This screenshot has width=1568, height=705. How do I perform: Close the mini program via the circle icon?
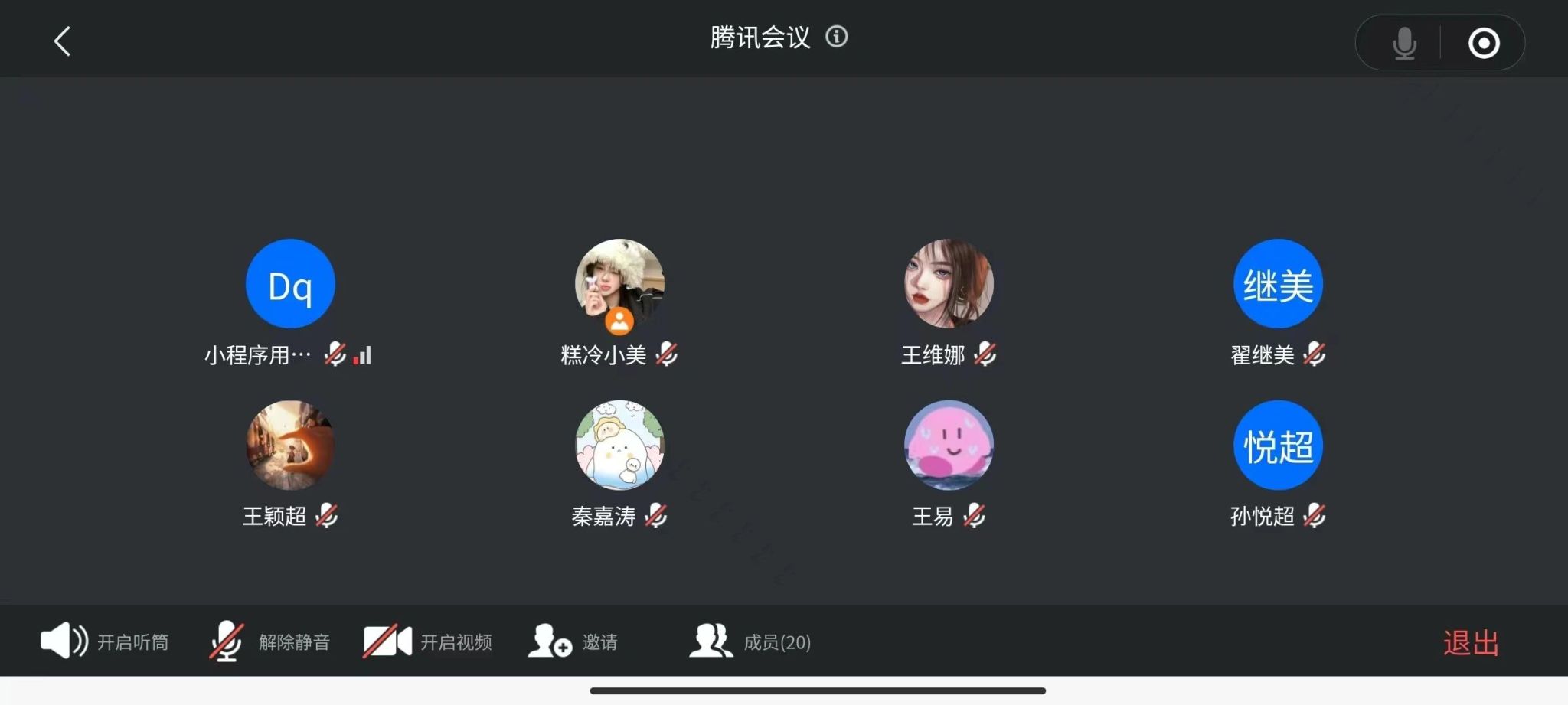[x=1483, y=43]
